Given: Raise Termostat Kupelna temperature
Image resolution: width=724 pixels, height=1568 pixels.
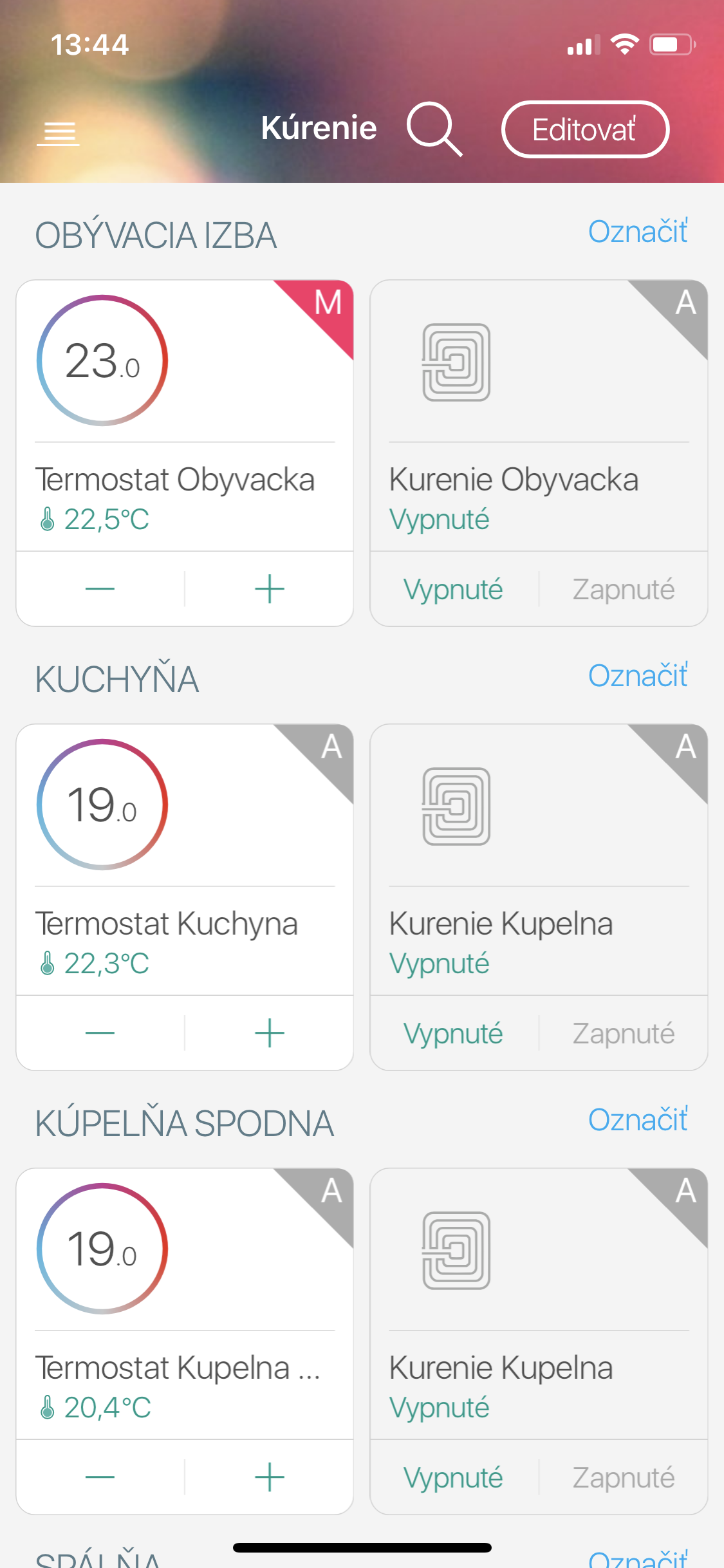Looking at the screenshot, I should point(270,1477).
